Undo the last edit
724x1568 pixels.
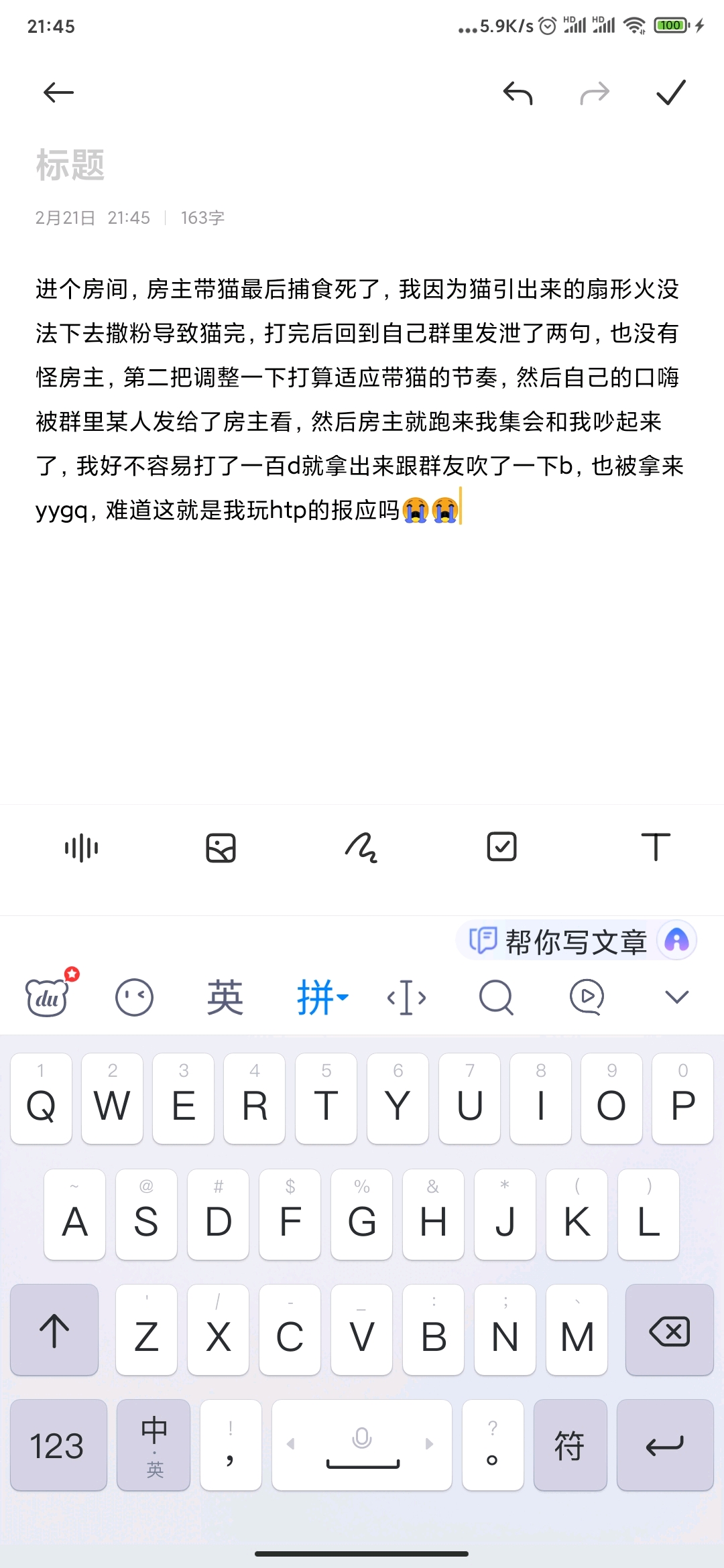[518, 92]
